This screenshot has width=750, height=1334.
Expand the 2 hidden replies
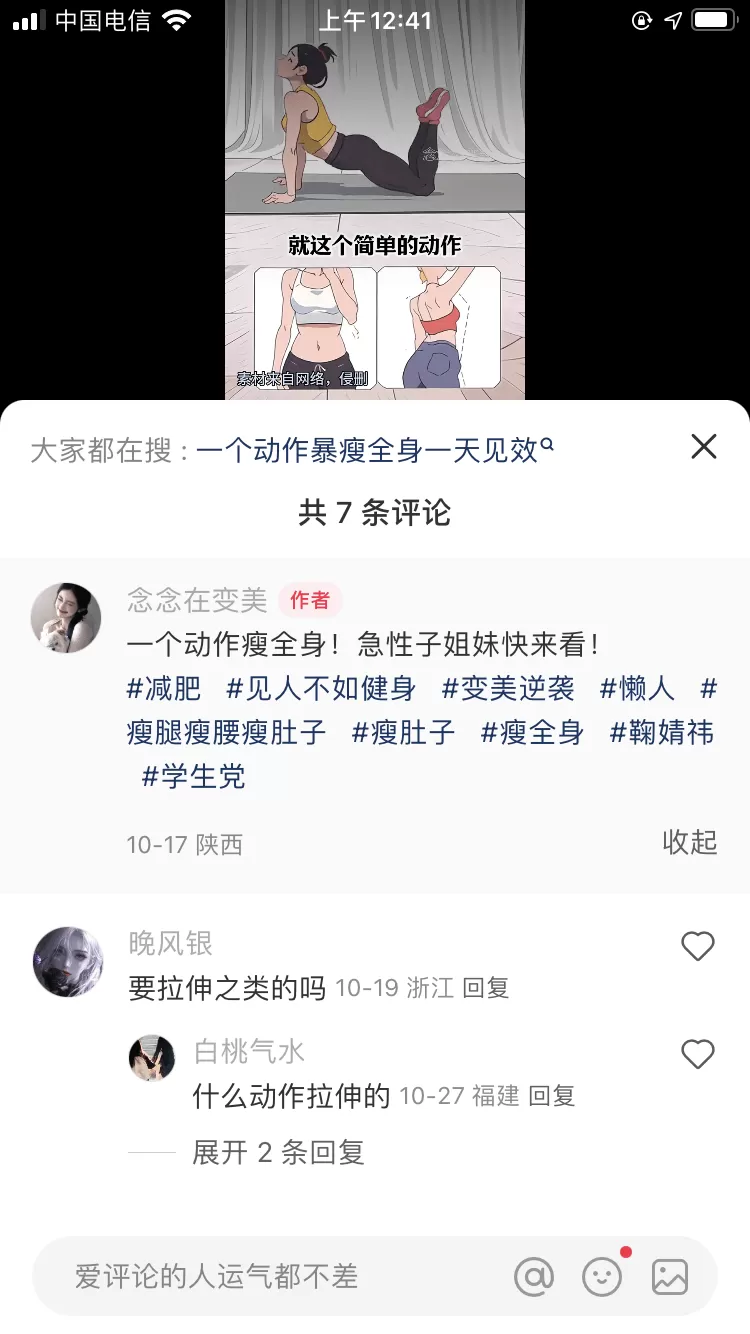coord(278,1153)
